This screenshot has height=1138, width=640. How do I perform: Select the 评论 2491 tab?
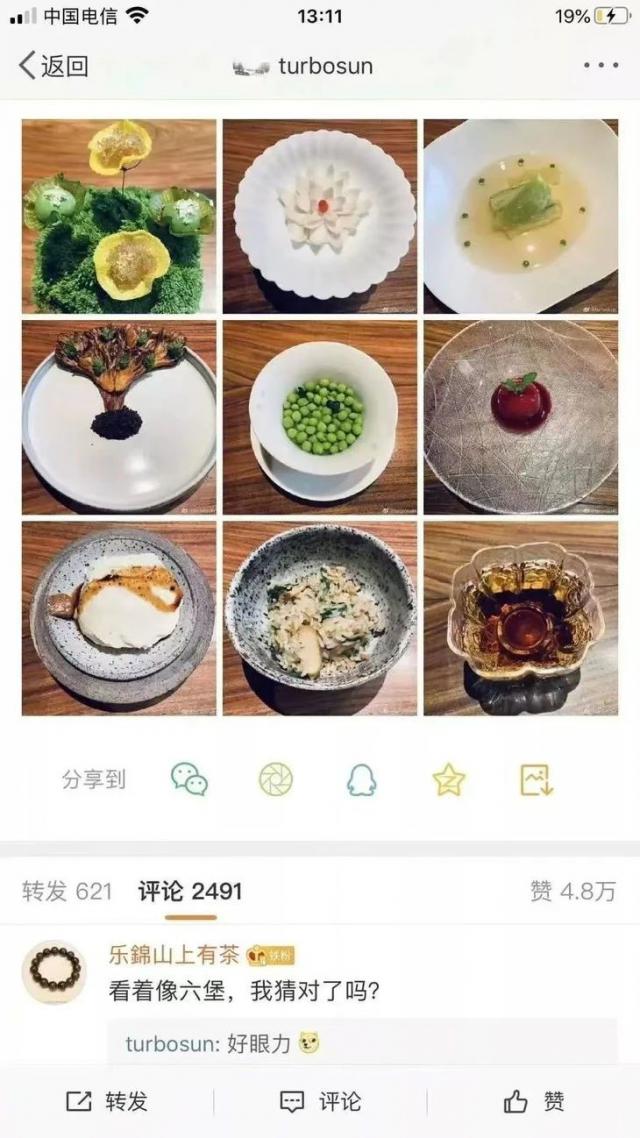coord(190,891)
